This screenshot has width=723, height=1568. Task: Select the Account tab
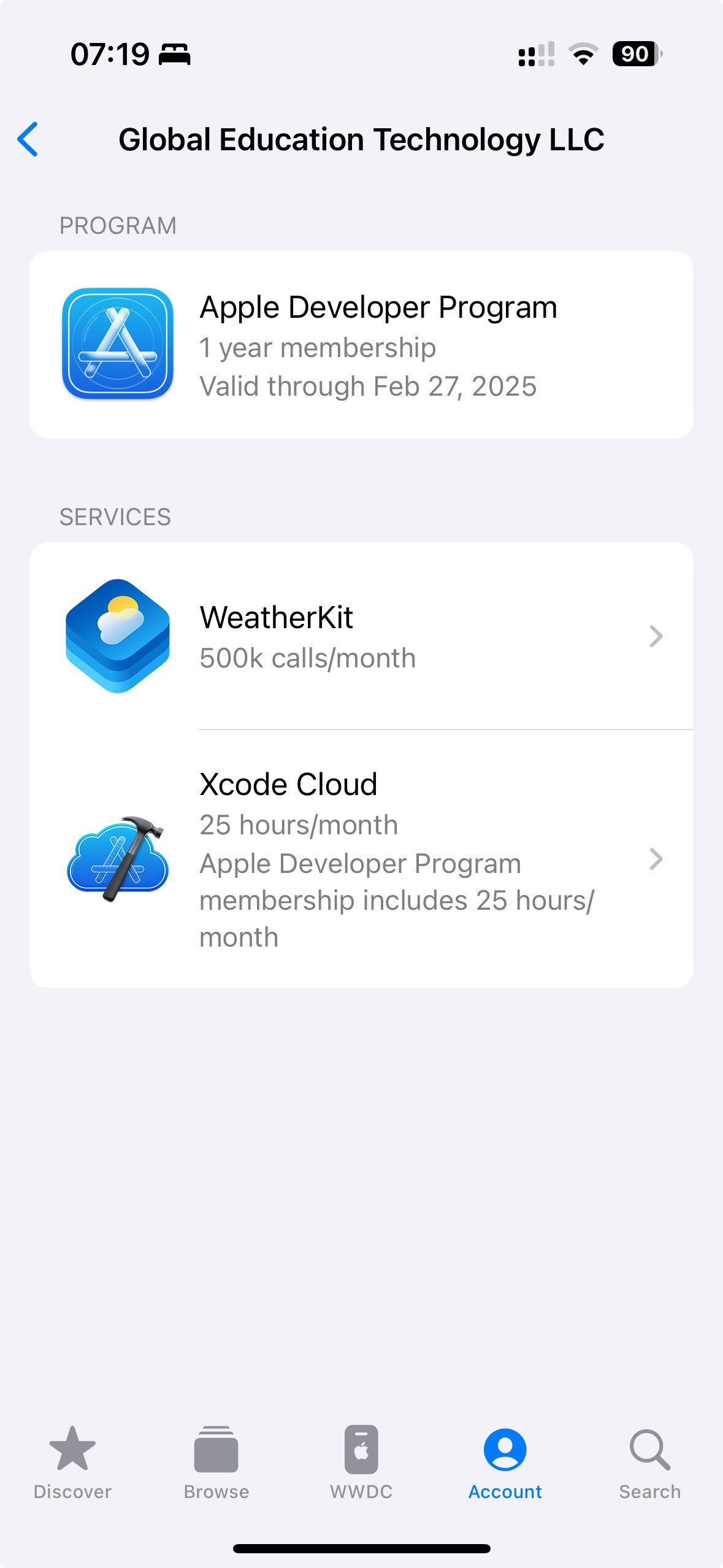(505, 1462)
